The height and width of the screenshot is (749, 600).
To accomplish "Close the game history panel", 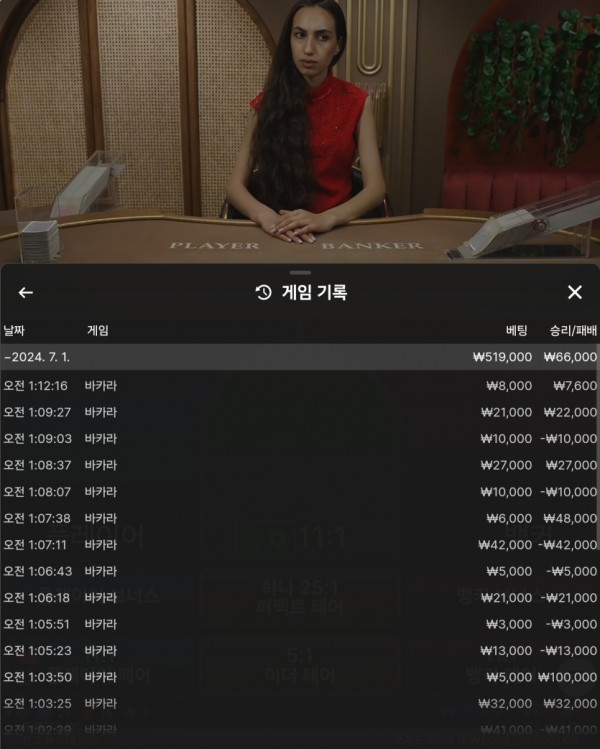I will 574,292.
